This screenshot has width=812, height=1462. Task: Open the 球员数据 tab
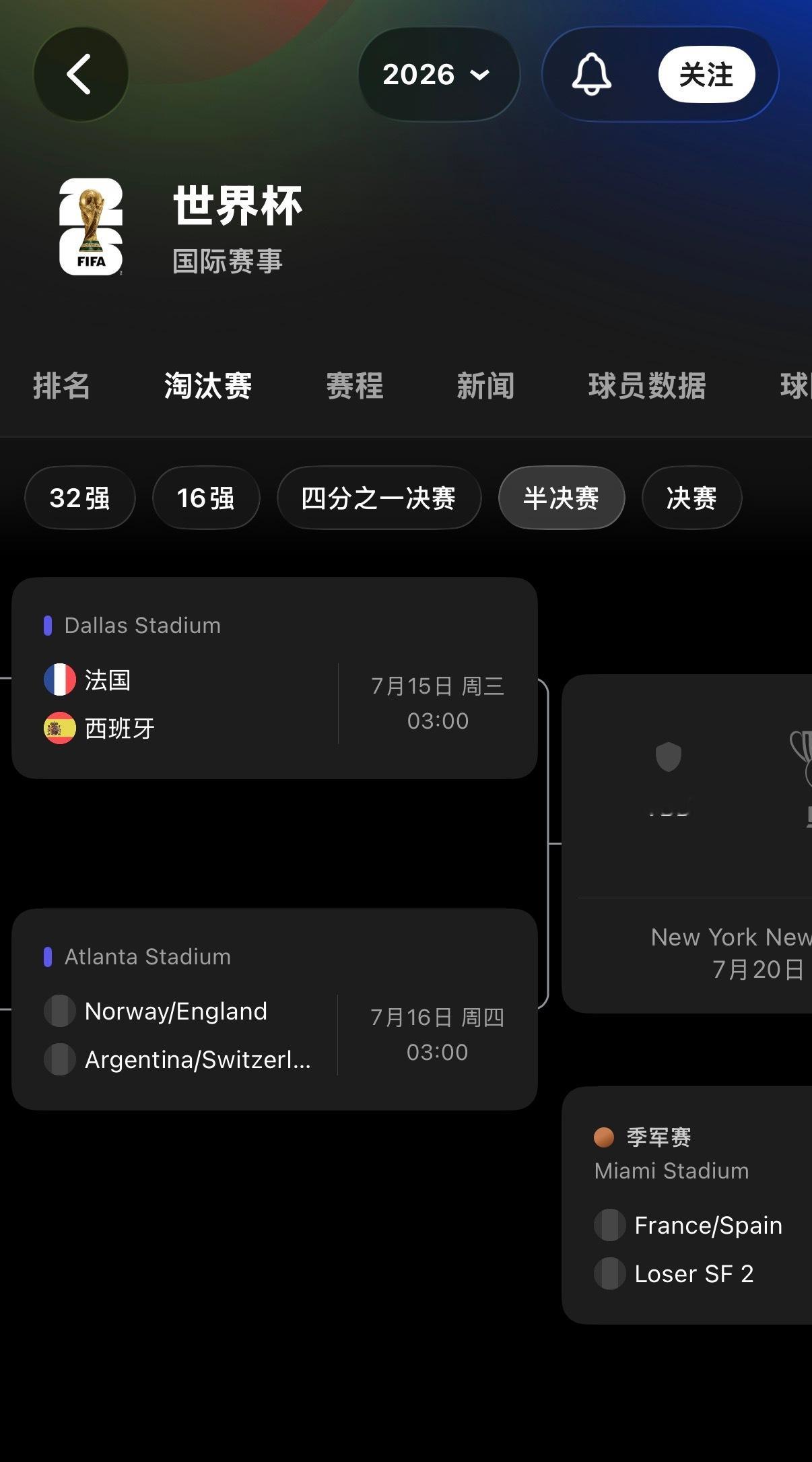pos(647,386)
